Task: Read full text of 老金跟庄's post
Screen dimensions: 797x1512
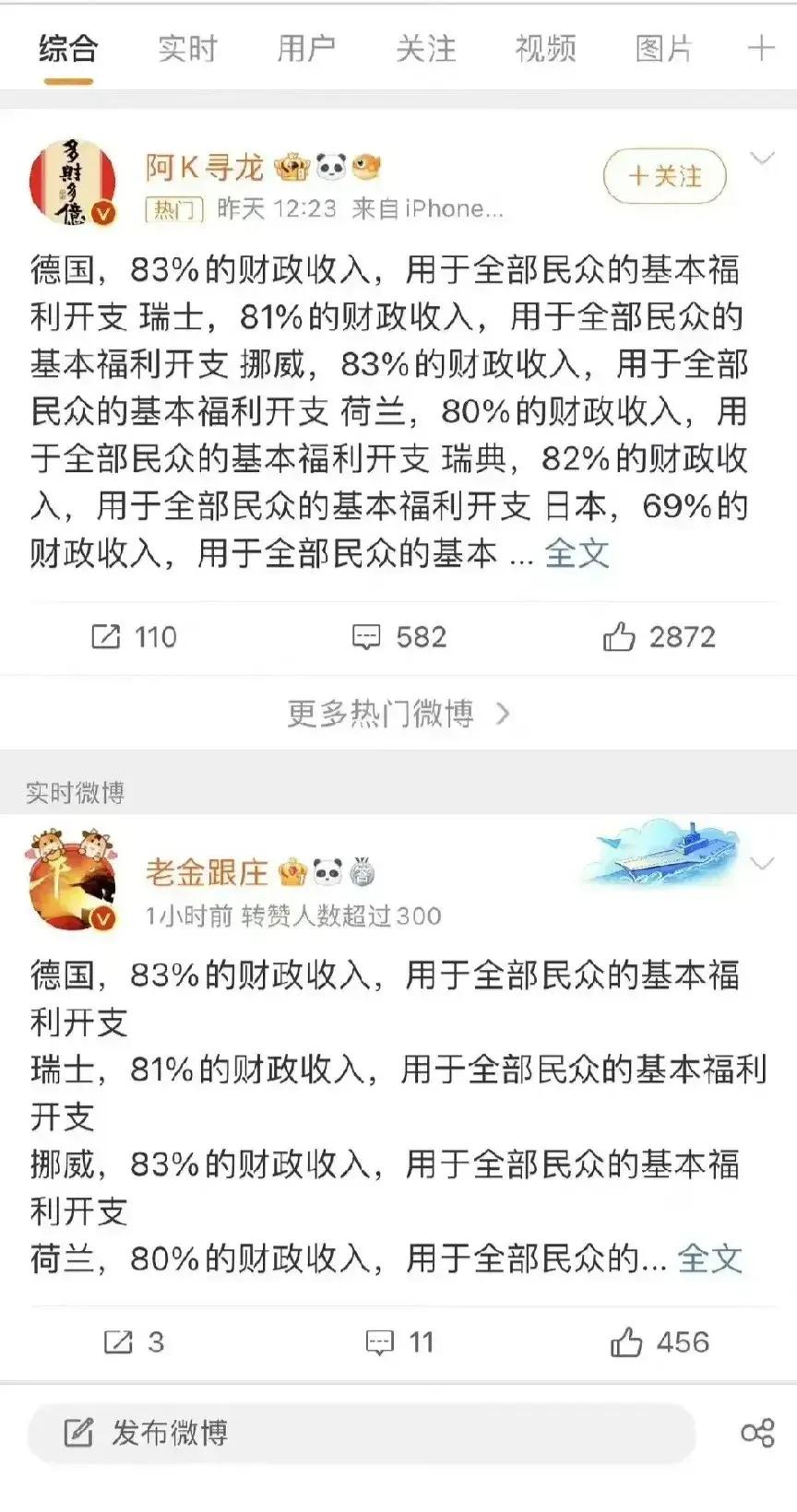Action: click(x=709, y=1258)
